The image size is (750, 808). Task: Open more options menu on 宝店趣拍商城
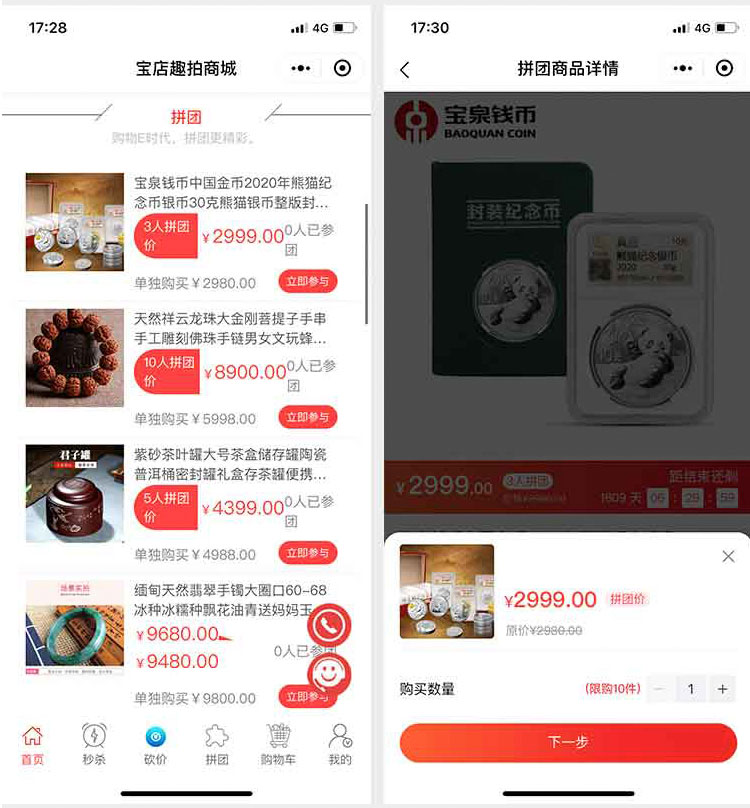pyautogui.click(x=301, y=68)
